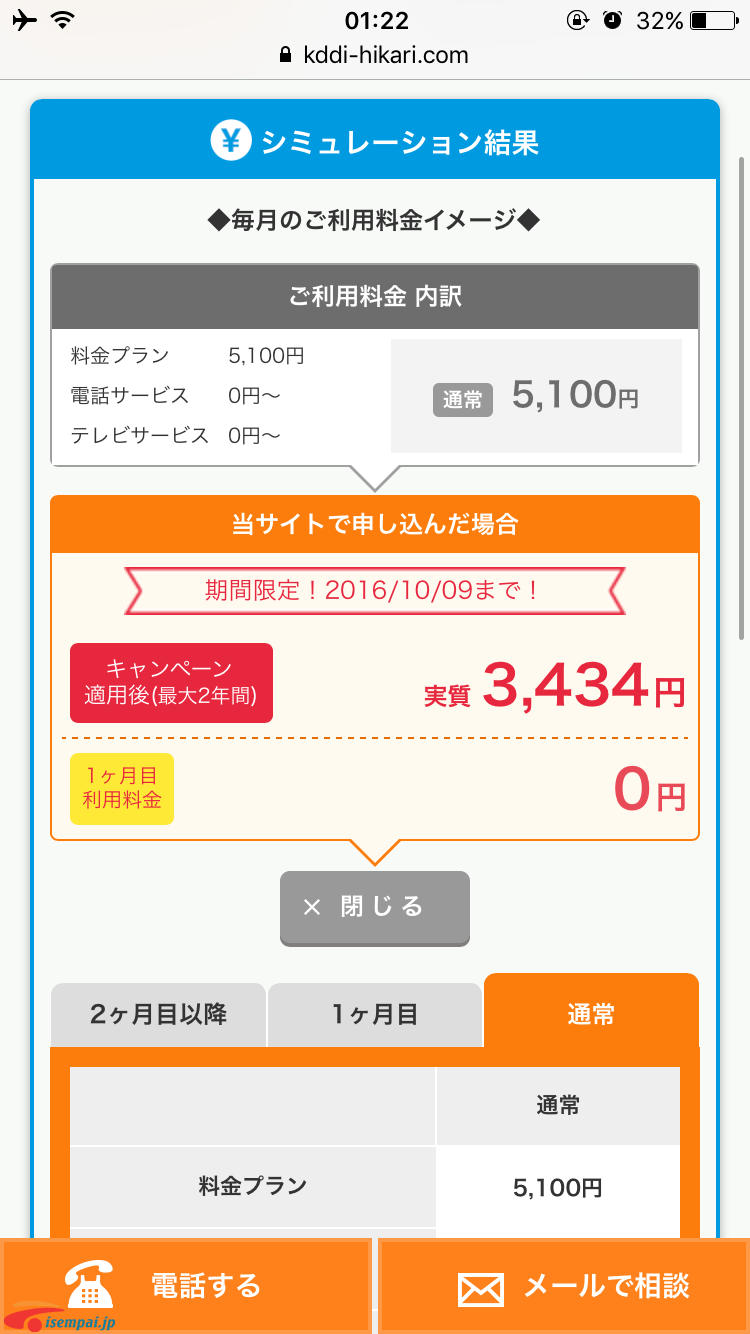Screen dimensions: 750x1334
Task: Select the 通常 tab
Action: coord(591,1012)
